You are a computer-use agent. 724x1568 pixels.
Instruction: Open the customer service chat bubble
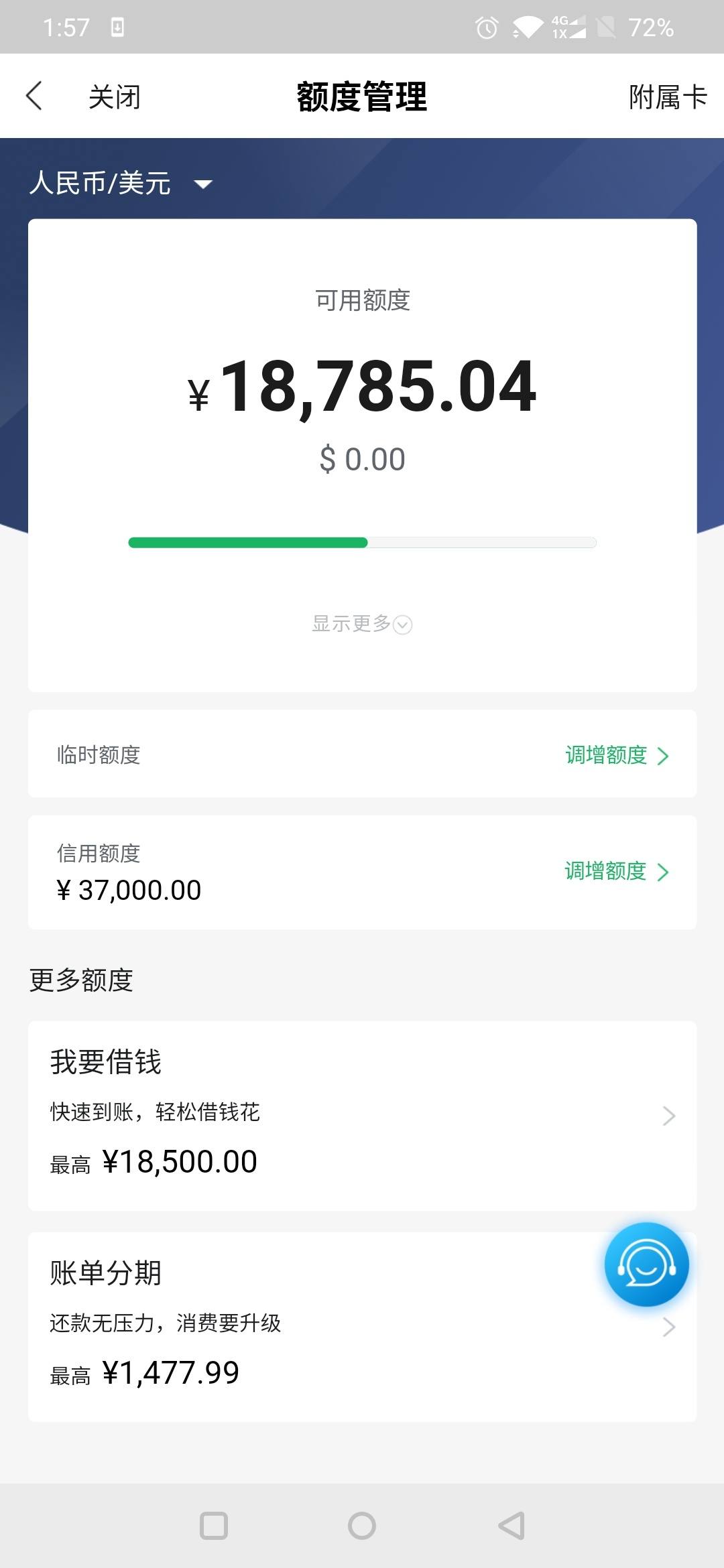pyautogui.click(x=646, y=1265)
